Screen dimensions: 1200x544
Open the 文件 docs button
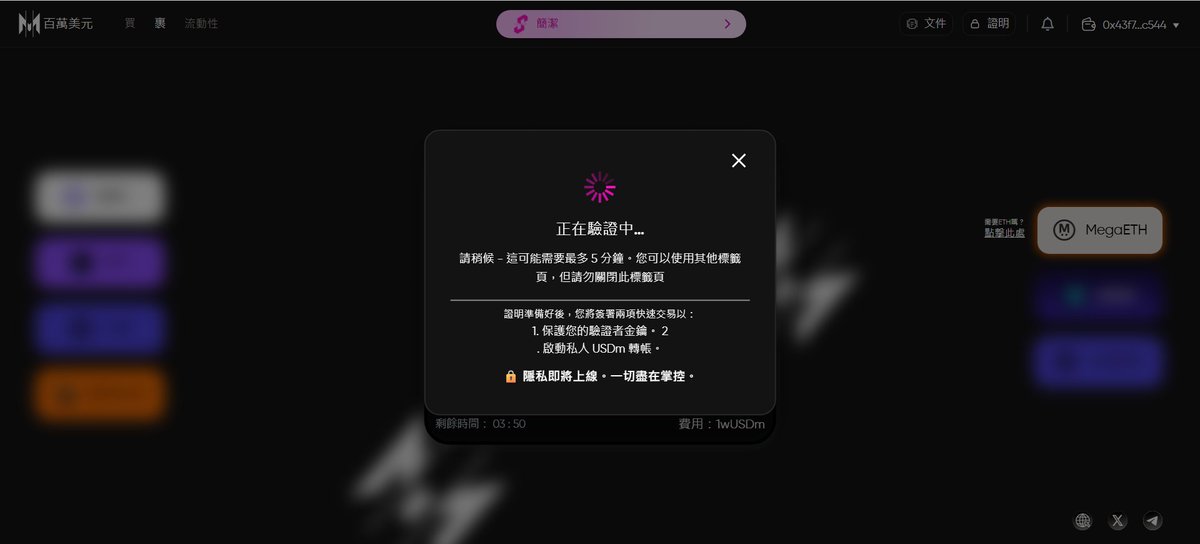[x=925, y=24]
